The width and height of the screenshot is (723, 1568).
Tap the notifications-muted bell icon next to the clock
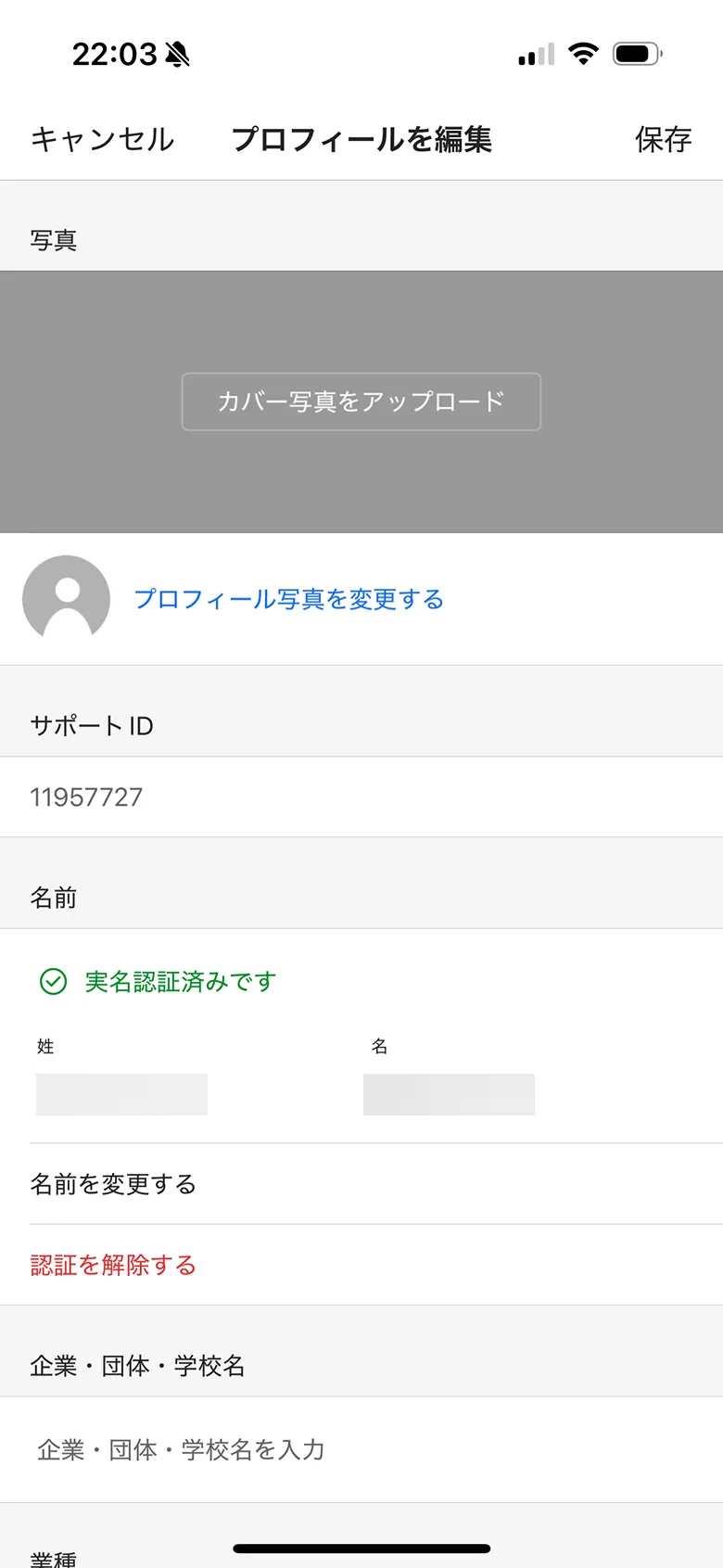click(x=174, y=54)
